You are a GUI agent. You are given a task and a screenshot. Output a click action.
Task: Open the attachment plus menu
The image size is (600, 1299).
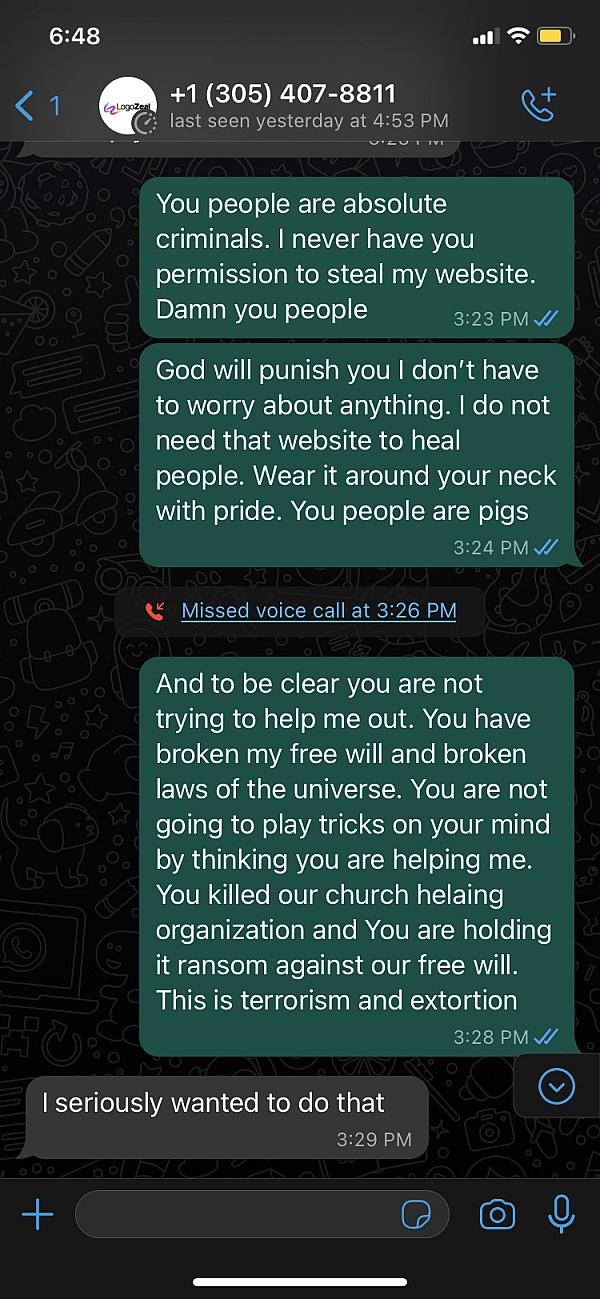click(x=38, y=1214)
